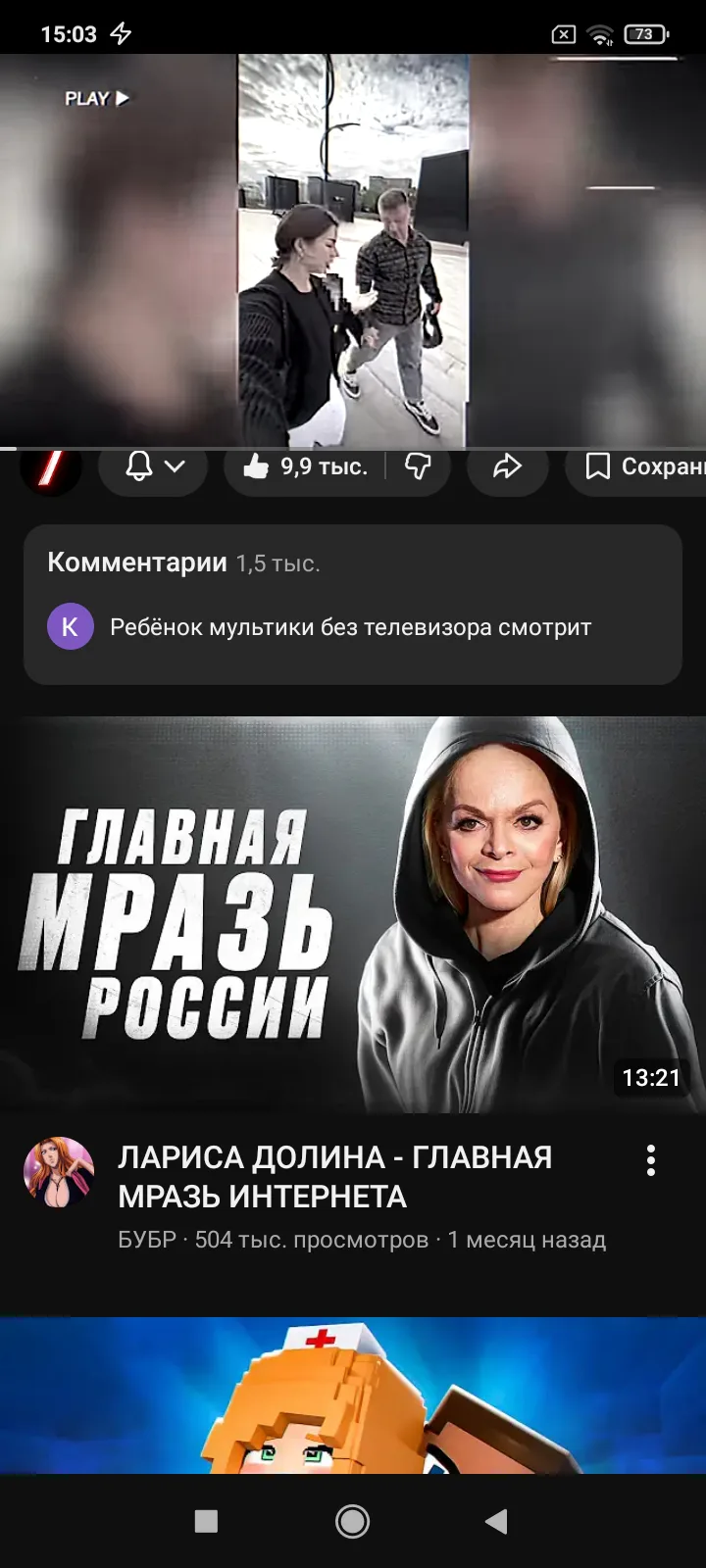Save video with the Сохранить button
The width and height of the screenshot is (706, 1568).
point(637,467)
